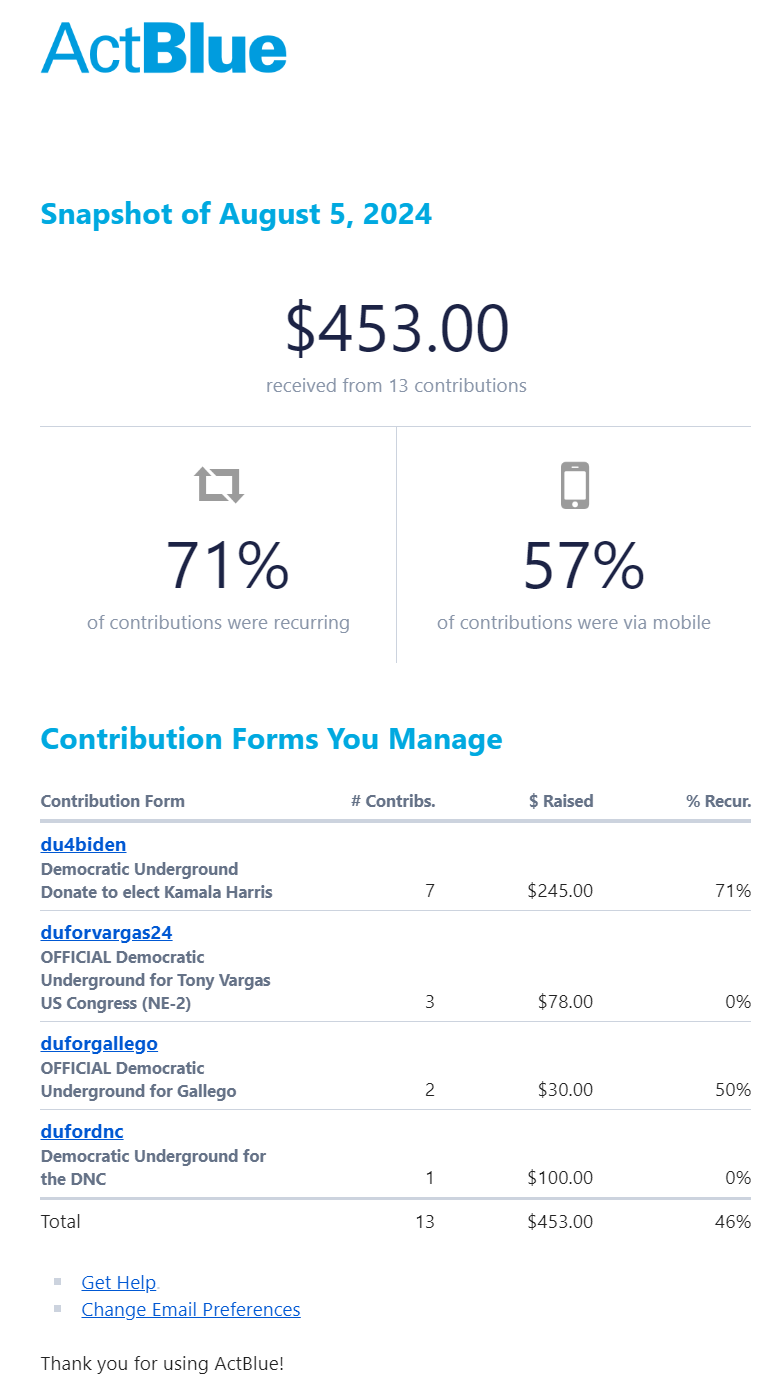
Task: Open the duforgallego contribution form link
Action: tap(99, 1044)
